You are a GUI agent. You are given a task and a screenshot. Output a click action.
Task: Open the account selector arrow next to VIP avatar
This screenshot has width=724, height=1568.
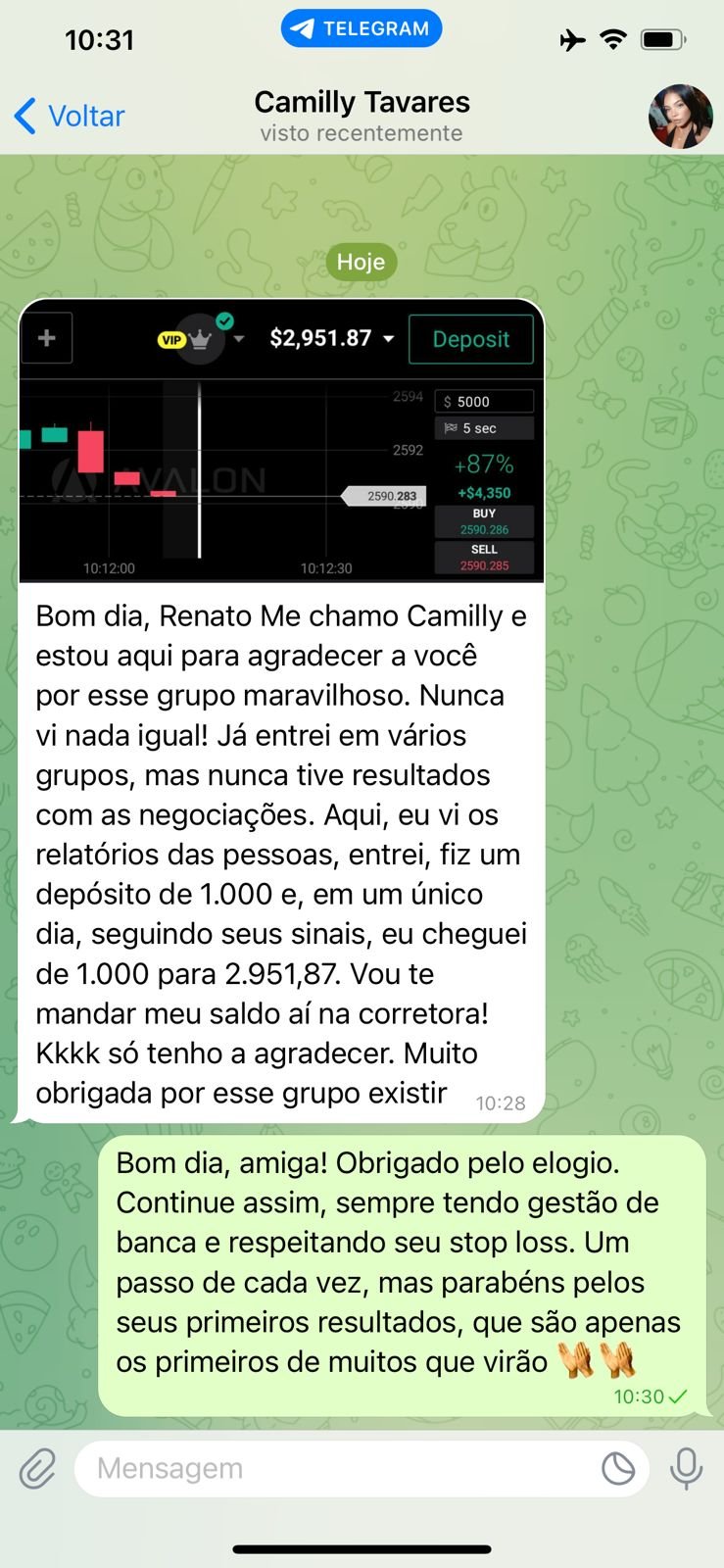(240, 338)
